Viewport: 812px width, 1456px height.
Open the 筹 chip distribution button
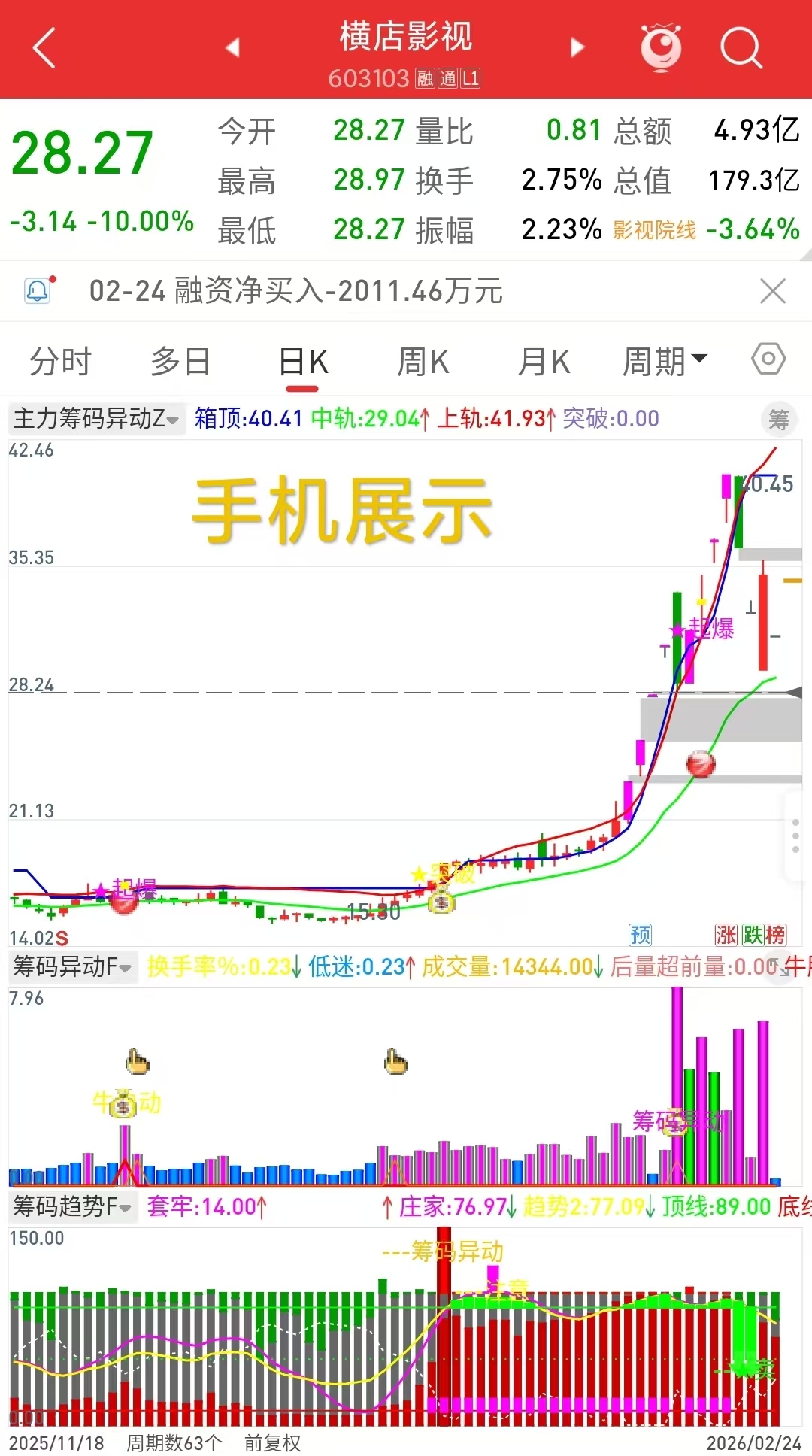pos(779,419)
